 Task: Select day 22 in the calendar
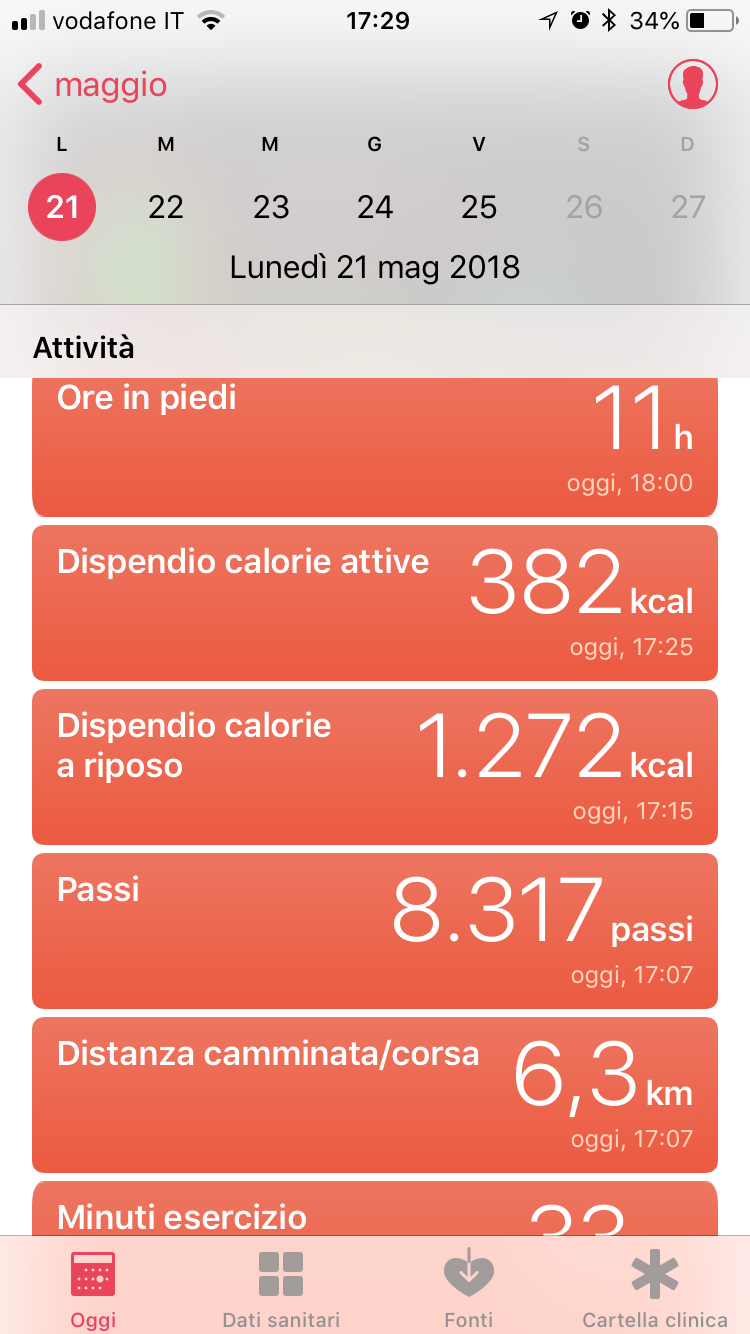[x=166, y=207]
